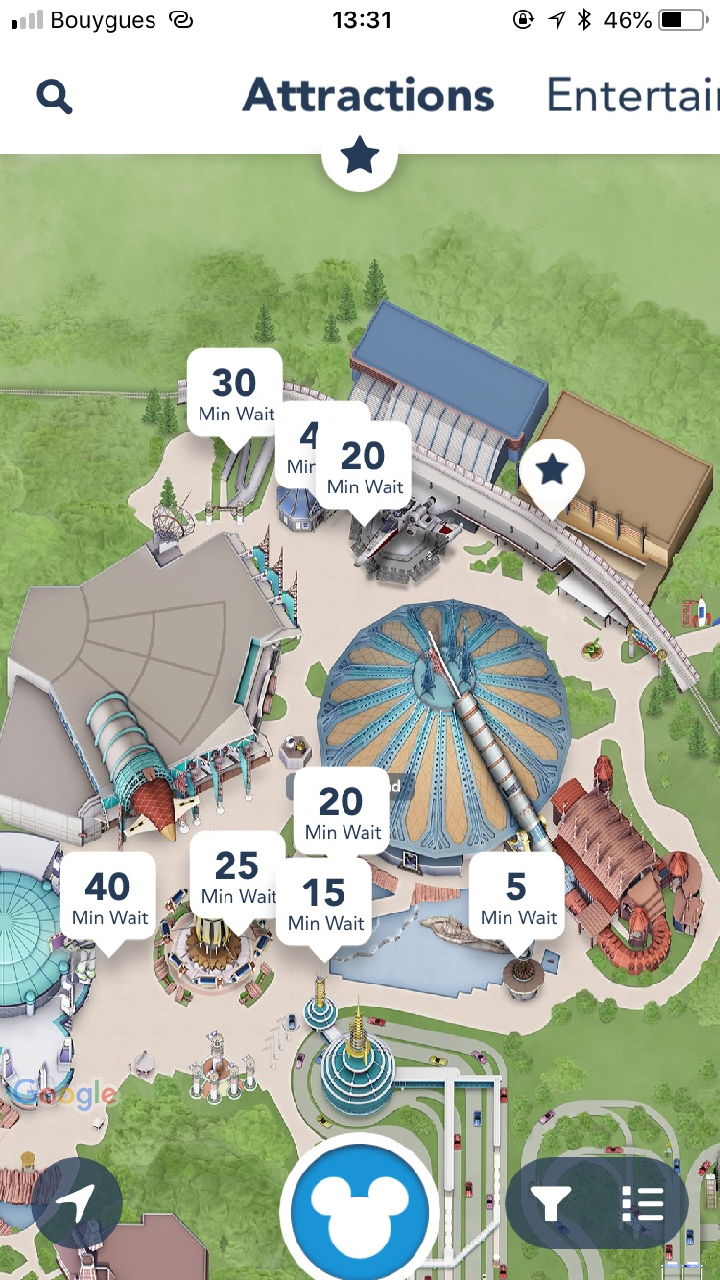Open the filter funnel options
720x1280 pixels.
pos(551,1204)
